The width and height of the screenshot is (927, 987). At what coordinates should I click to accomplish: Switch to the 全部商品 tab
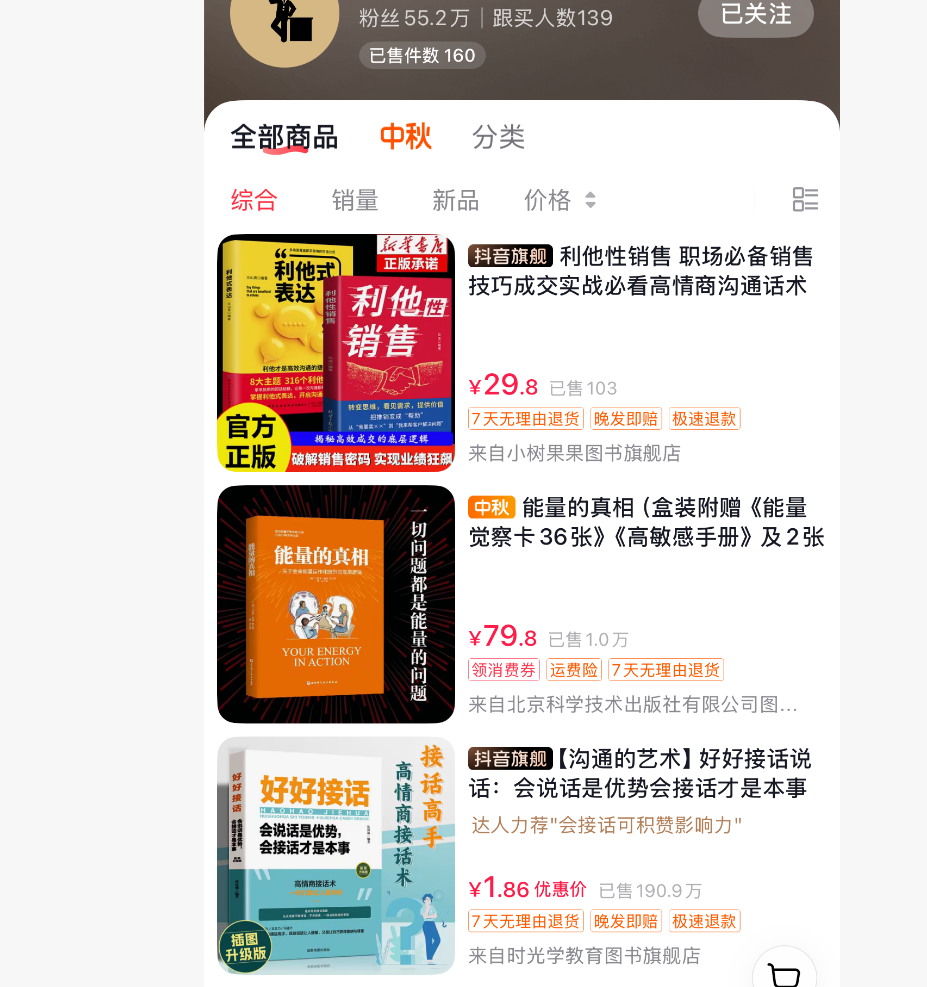click(284, 137)
